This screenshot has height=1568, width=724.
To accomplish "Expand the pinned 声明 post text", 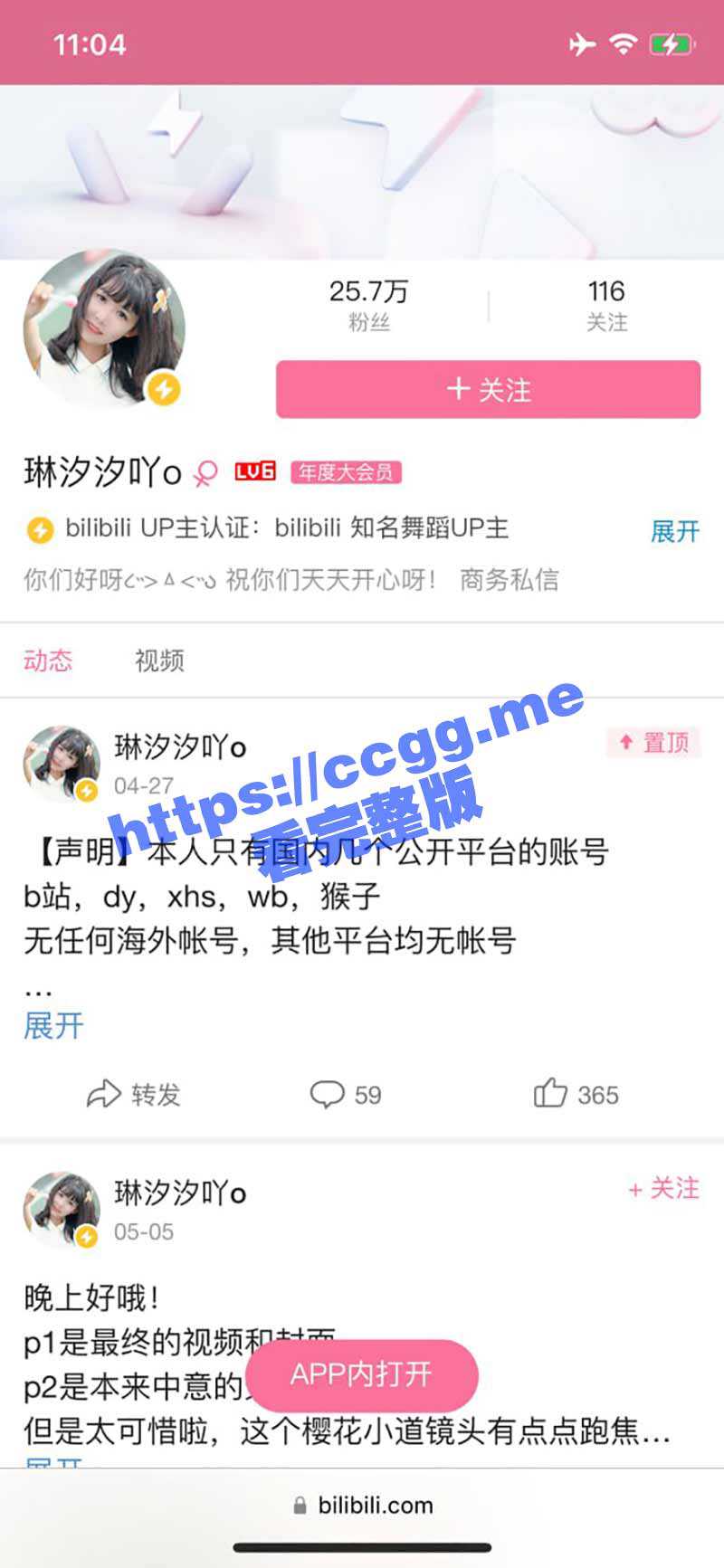I will pos(53,1026).
